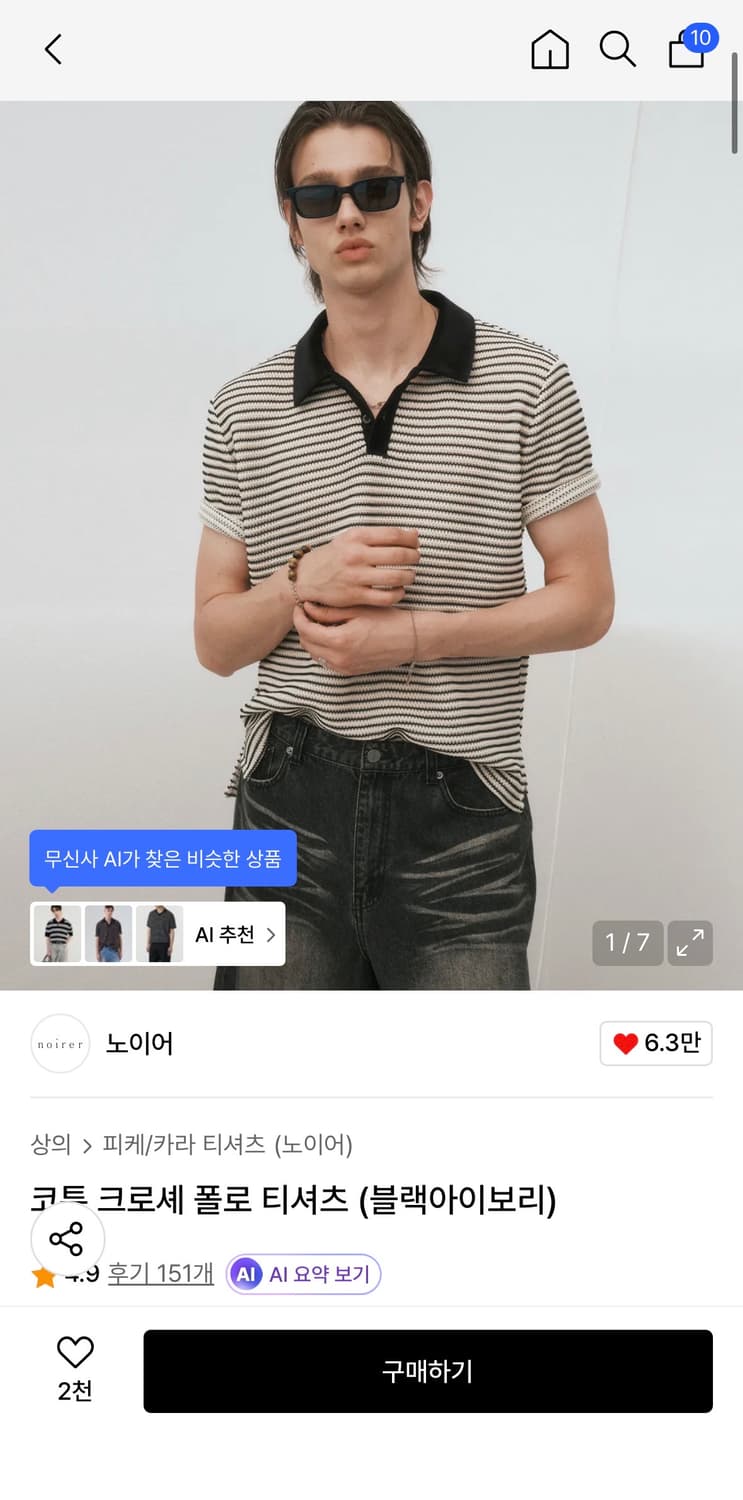The width and height of the screenshot is (743, 1500).
Task: Open search with the magnifier icon
Action: pos(617,49)
